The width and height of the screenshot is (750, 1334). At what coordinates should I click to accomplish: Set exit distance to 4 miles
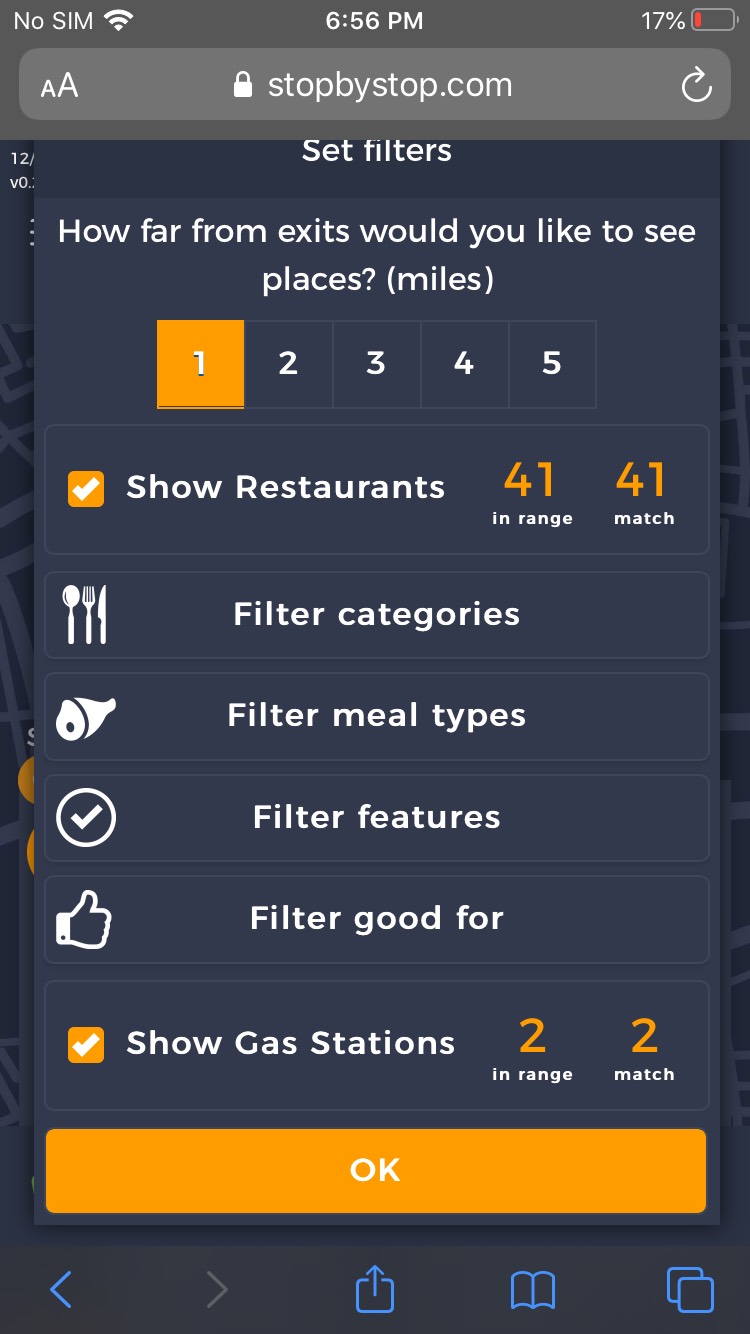tap(464, 364)
